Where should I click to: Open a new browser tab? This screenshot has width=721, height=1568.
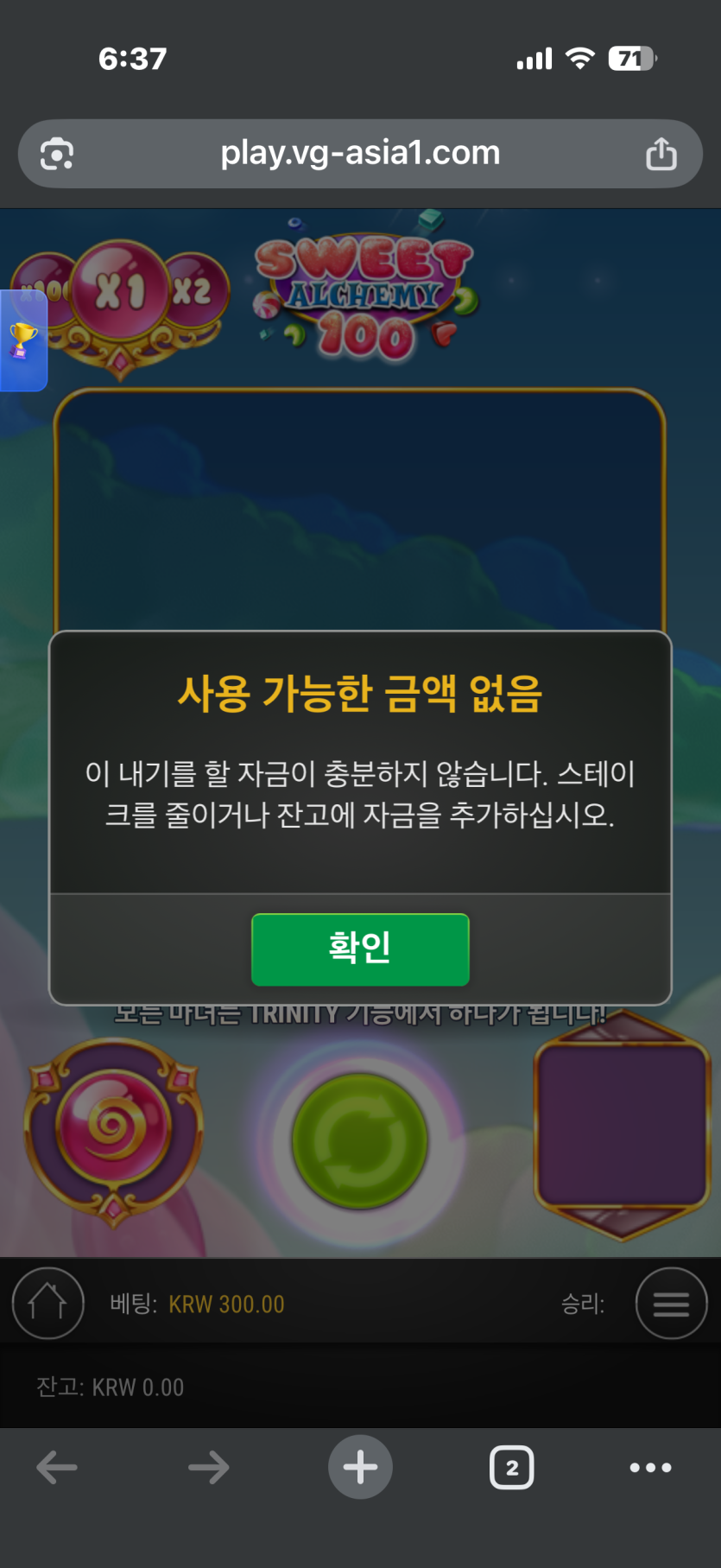[360, 1467]
